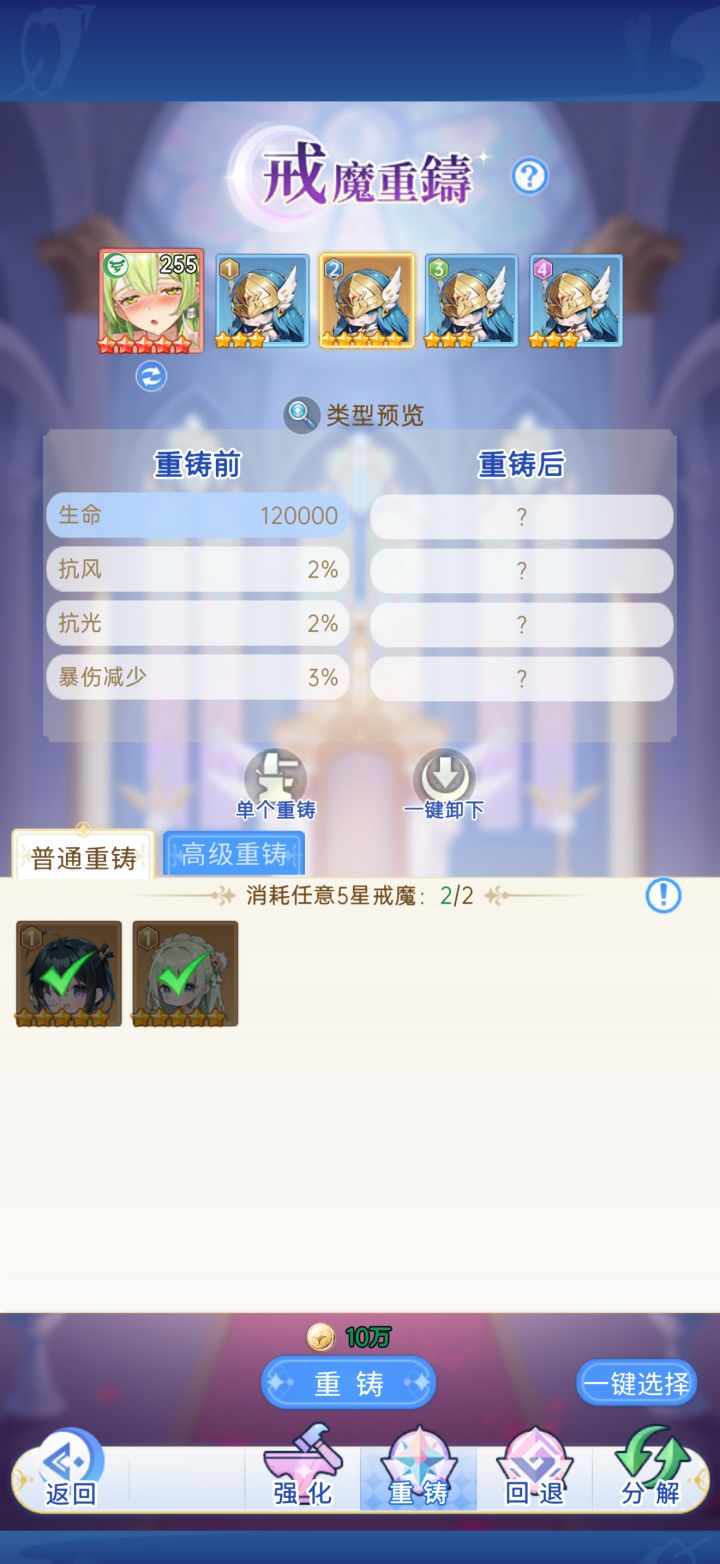
Task: Click the 一键选择 button
Action: pos(637,1382)
